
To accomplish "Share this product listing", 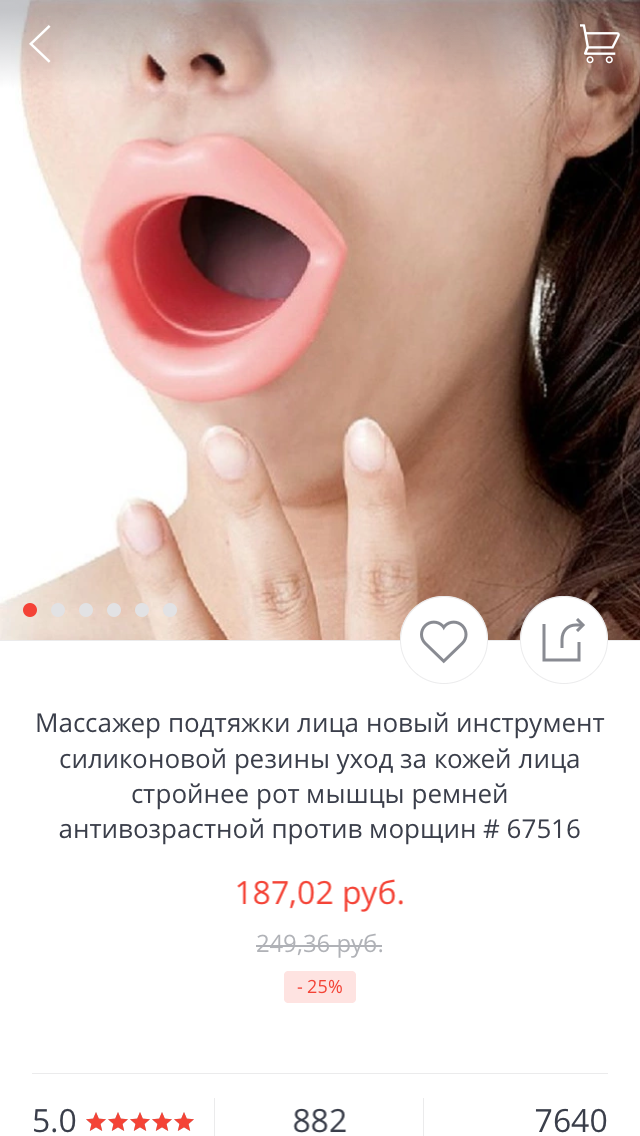I will (x=563, y=640).
